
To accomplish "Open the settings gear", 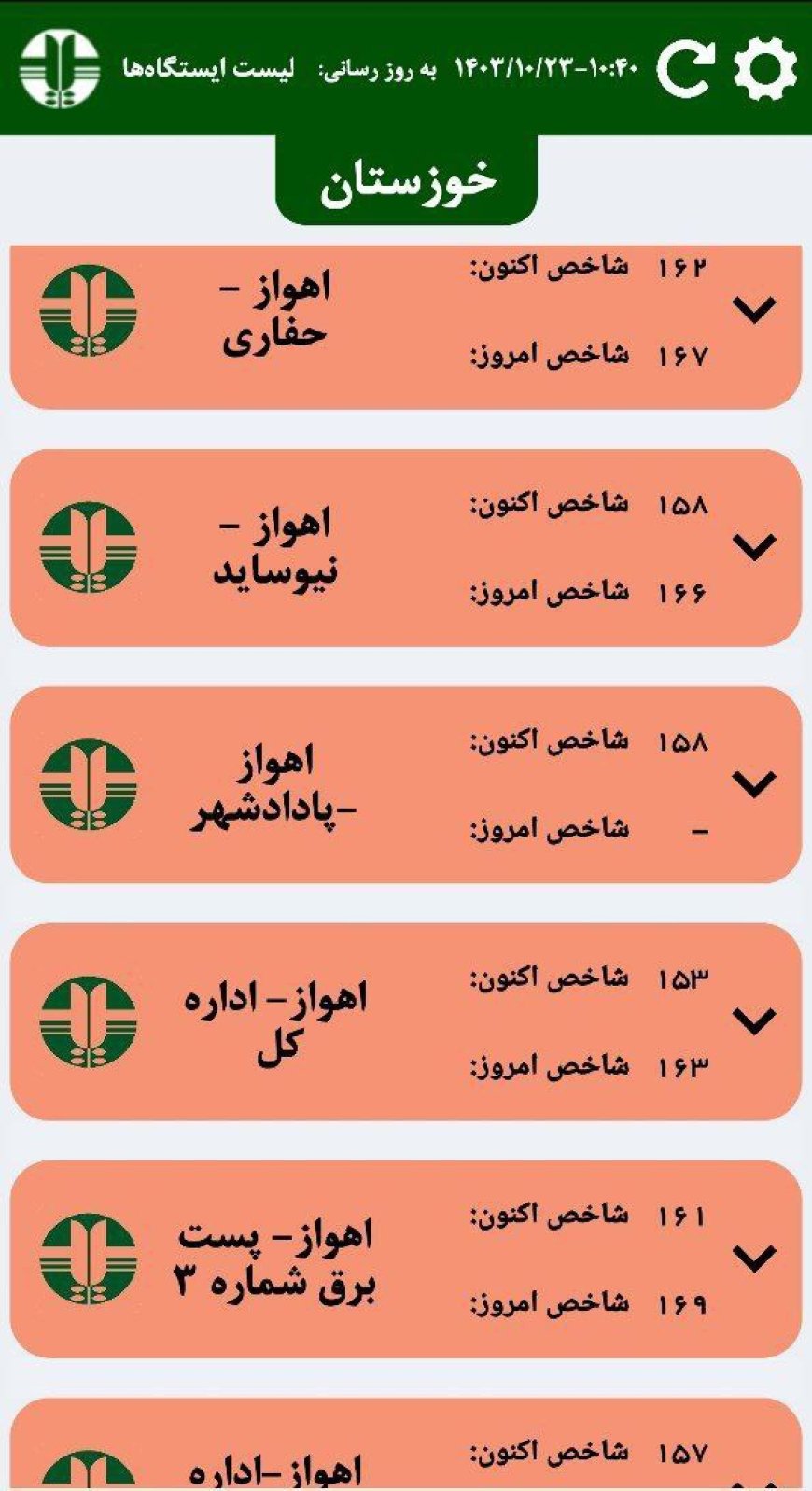I will tap(765, 69).
